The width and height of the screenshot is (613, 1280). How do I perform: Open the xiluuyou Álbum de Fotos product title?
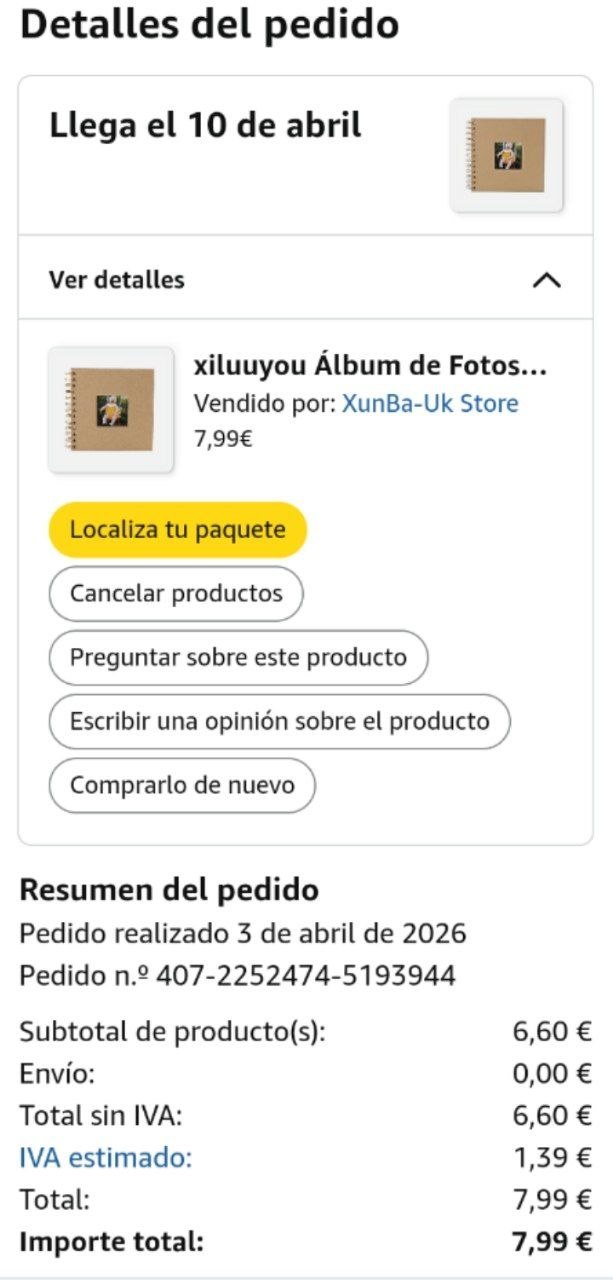pos(370,366)
